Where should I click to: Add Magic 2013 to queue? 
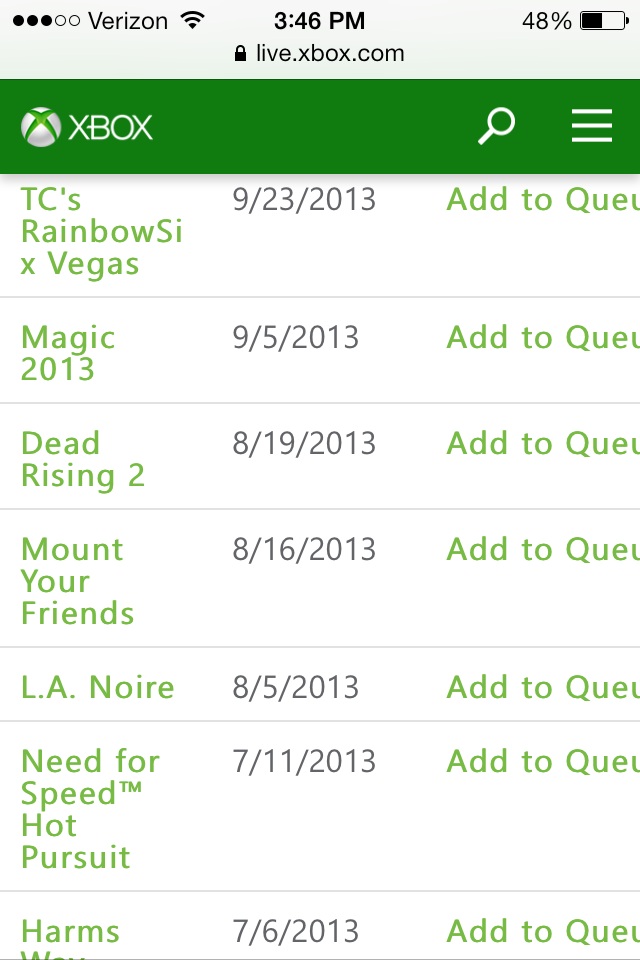click(542, 338)
